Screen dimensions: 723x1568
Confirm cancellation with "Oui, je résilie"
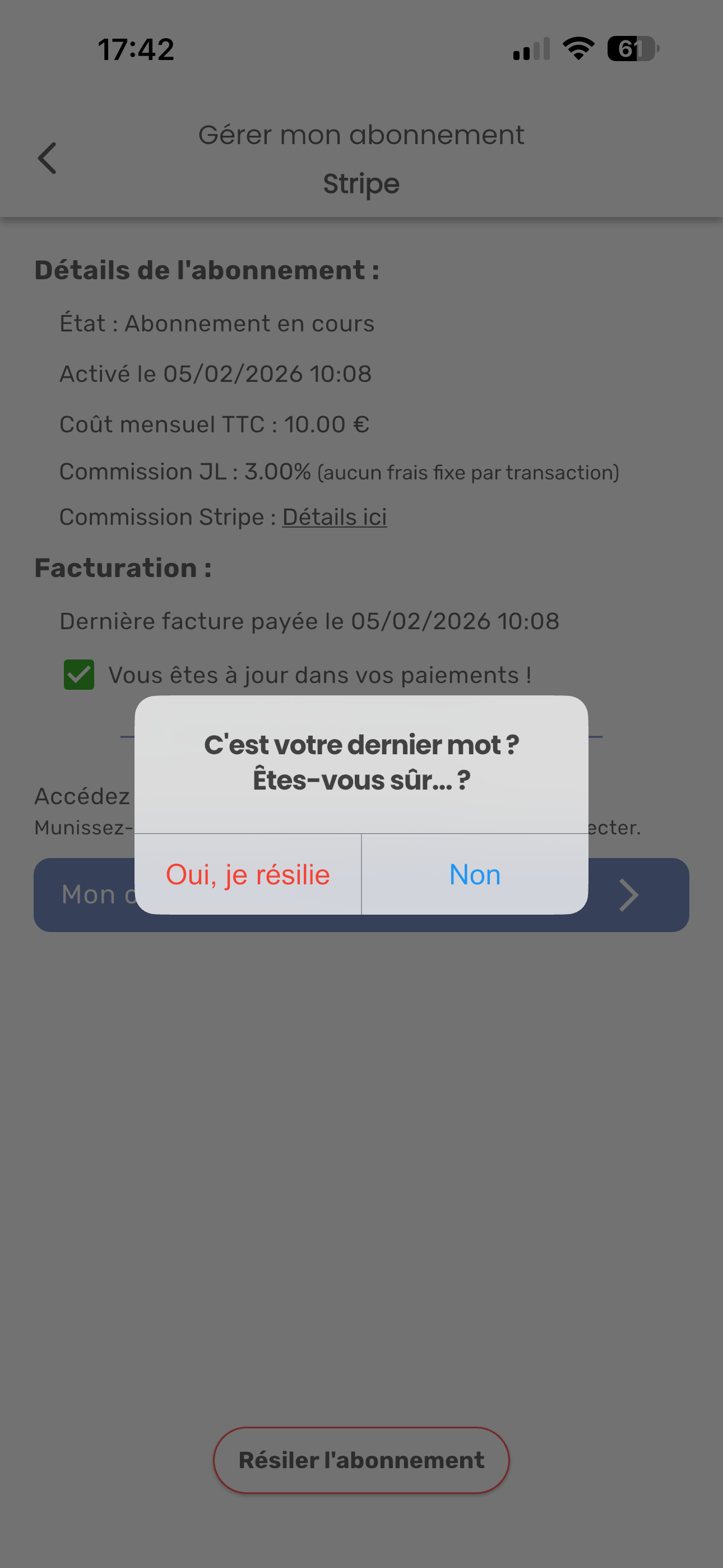[248, 874]
